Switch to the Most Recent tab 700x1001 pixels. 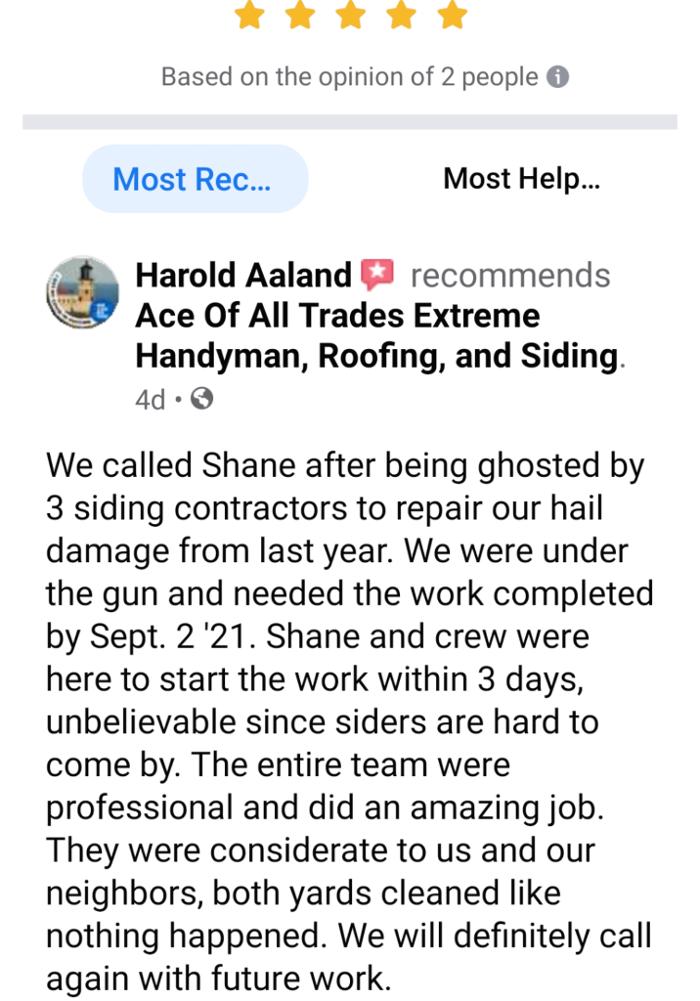(x=194, y=180)
